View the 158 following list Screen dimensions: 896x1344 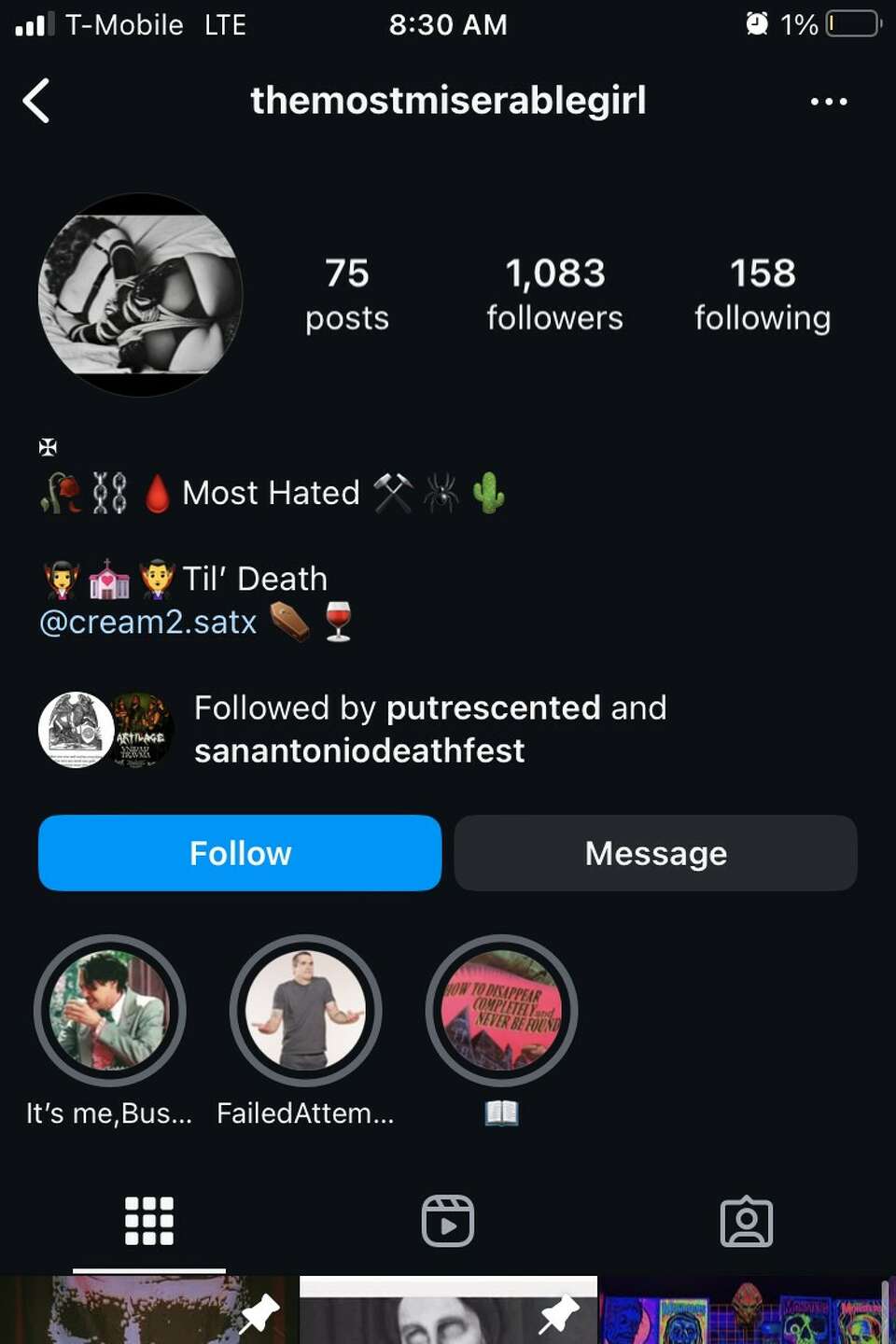click(762, 294)
